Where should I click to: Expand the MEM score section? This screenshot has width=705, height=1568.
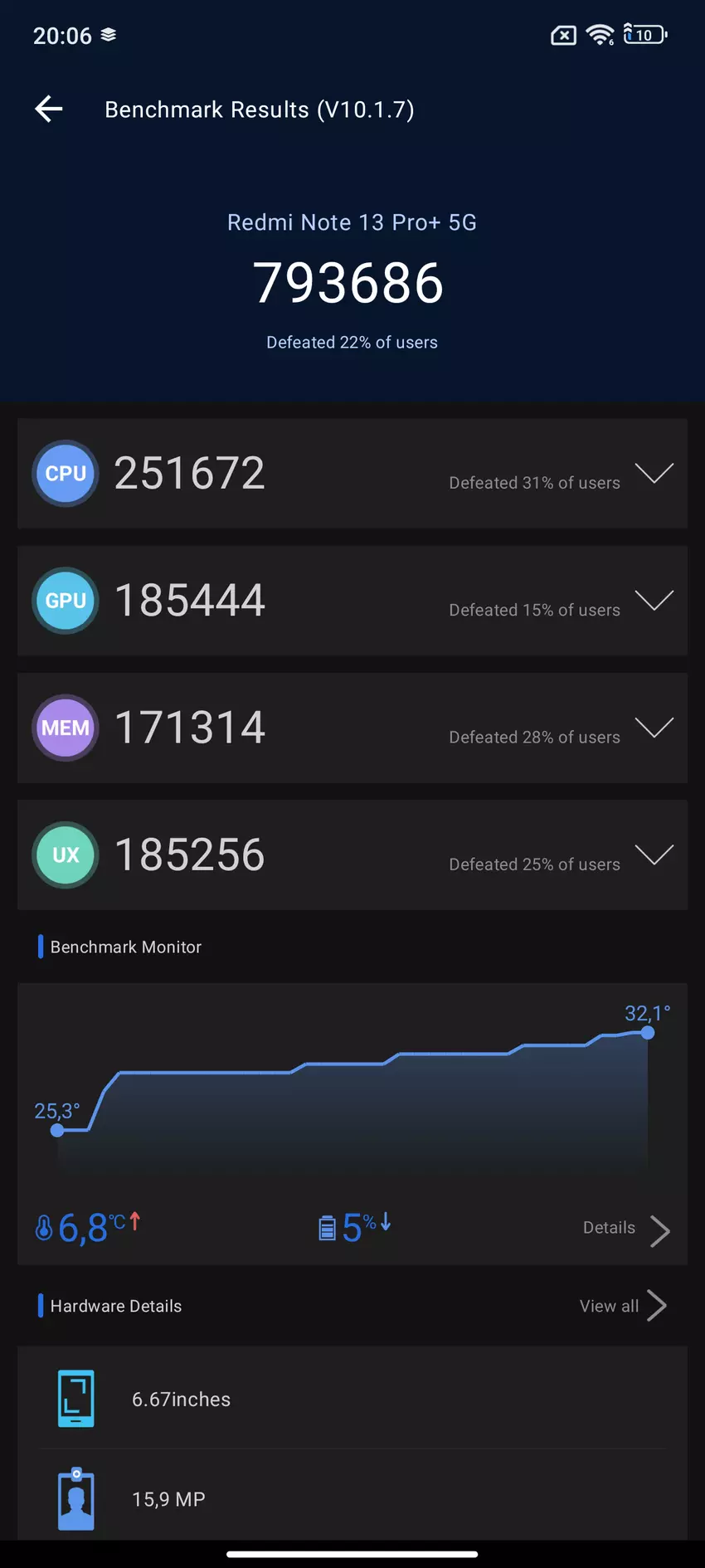654,728
